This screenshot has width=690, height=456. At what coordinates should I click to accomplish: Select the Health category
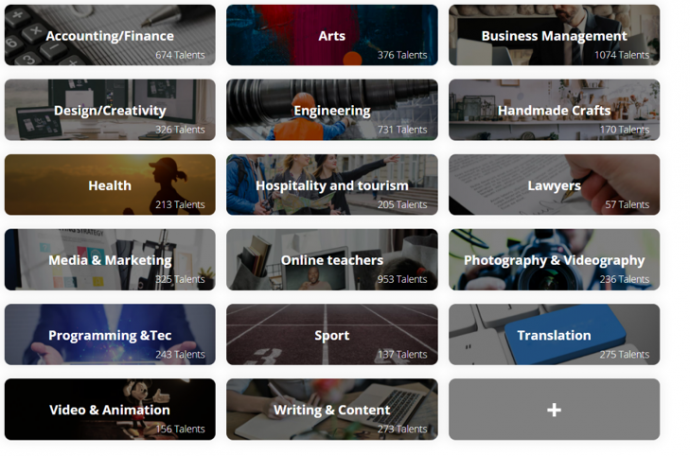pos(110,185)
